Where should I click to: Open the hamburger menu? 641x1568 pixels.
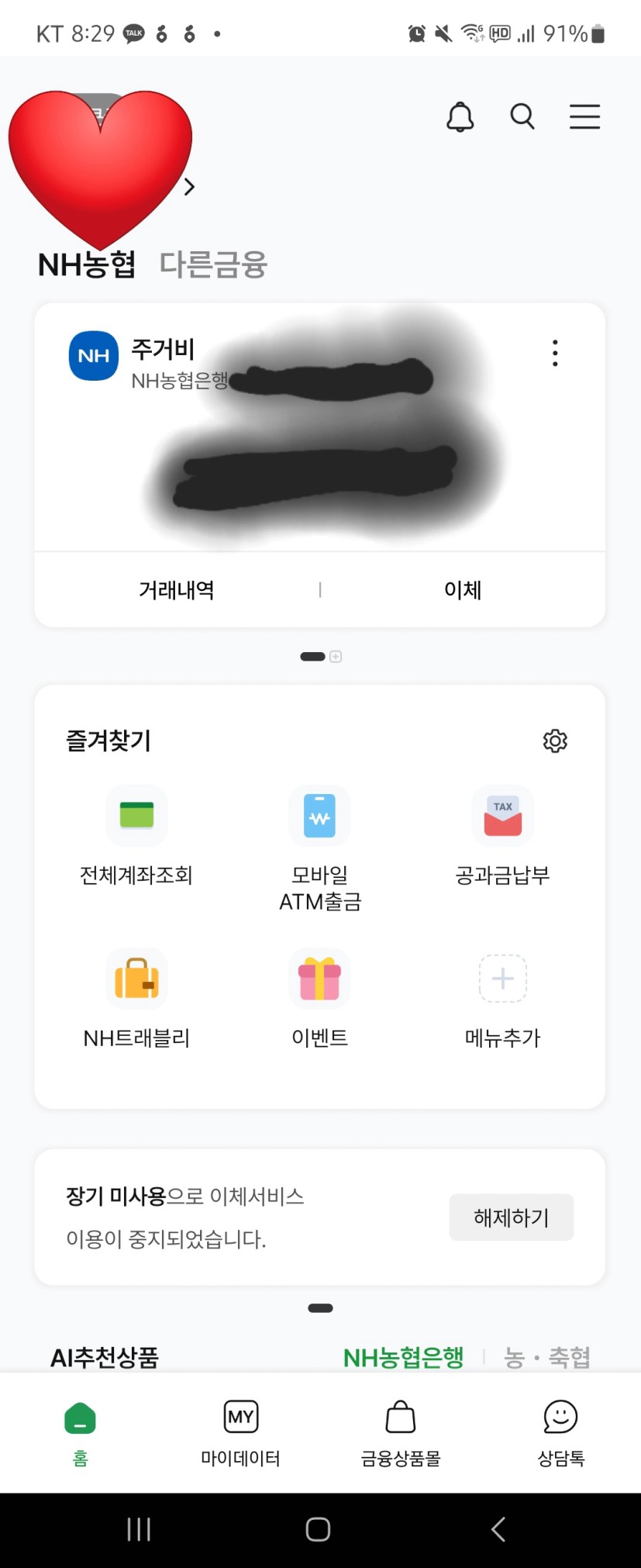click(584, 117)
